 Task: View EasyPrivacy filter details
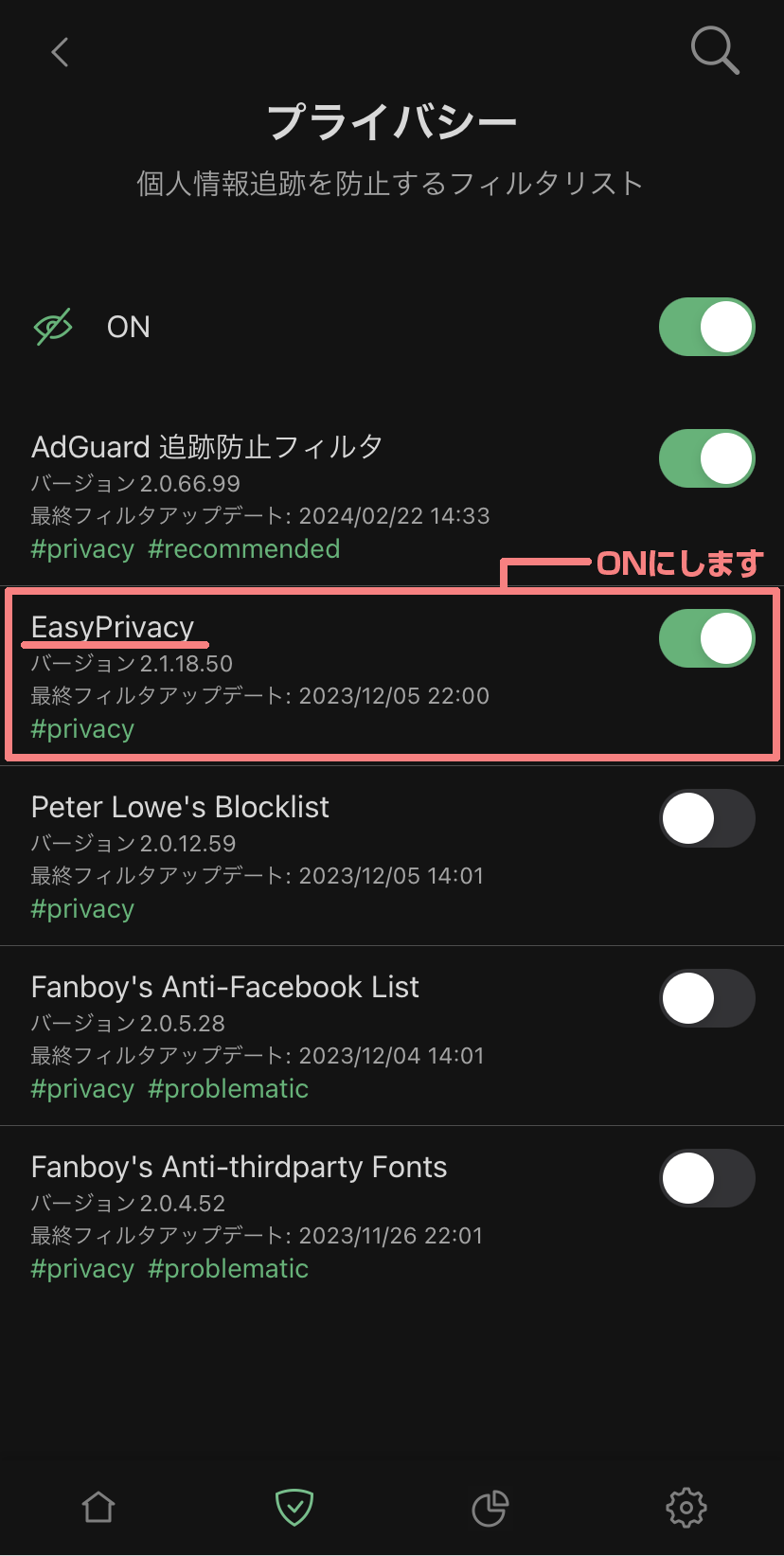click(x=113, y=627)
